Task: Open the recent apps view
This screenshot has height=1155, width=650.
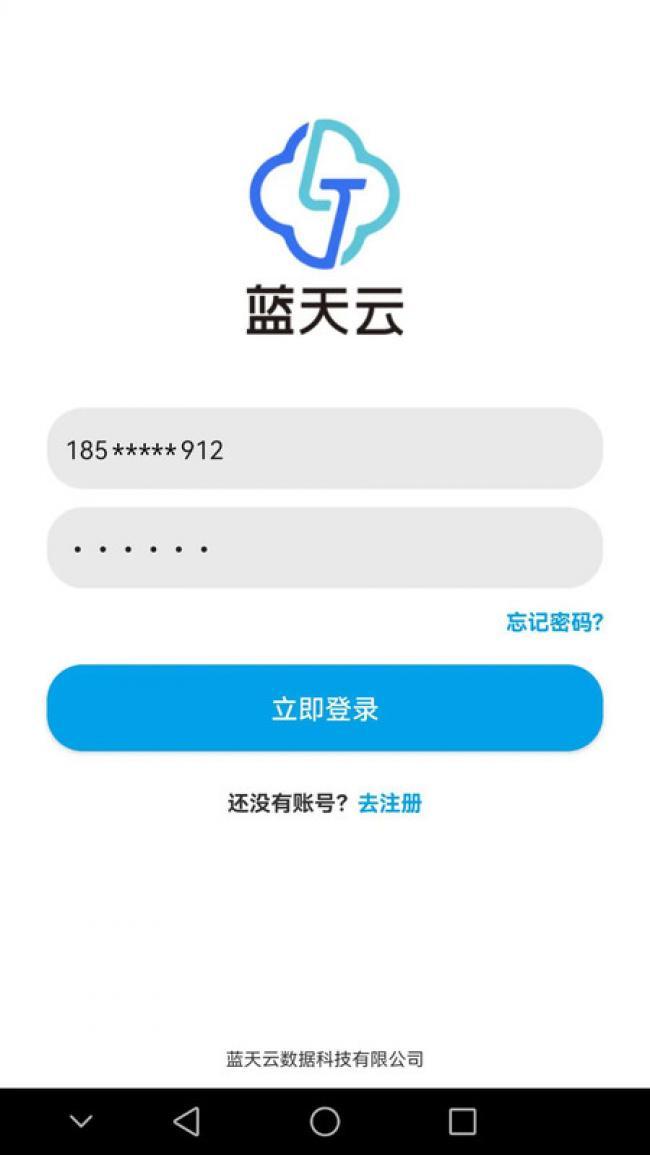Action: pyautogui.click(x=462, y=1122)
